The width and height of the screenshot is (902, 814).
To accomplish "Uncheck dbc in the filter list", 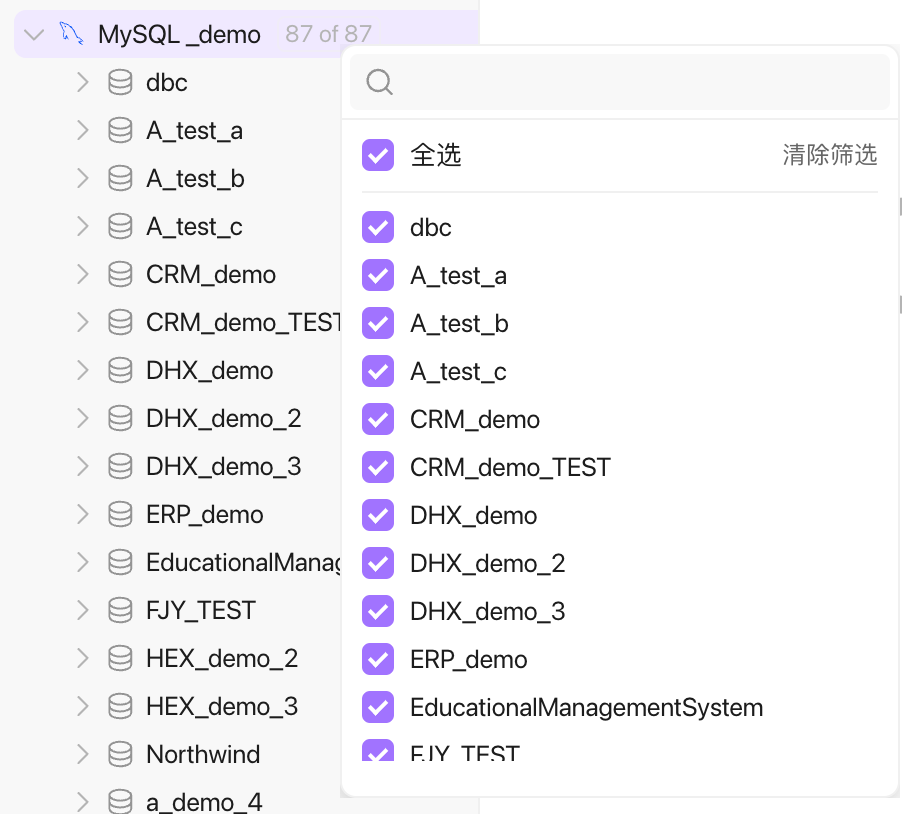I will [378, 227].
